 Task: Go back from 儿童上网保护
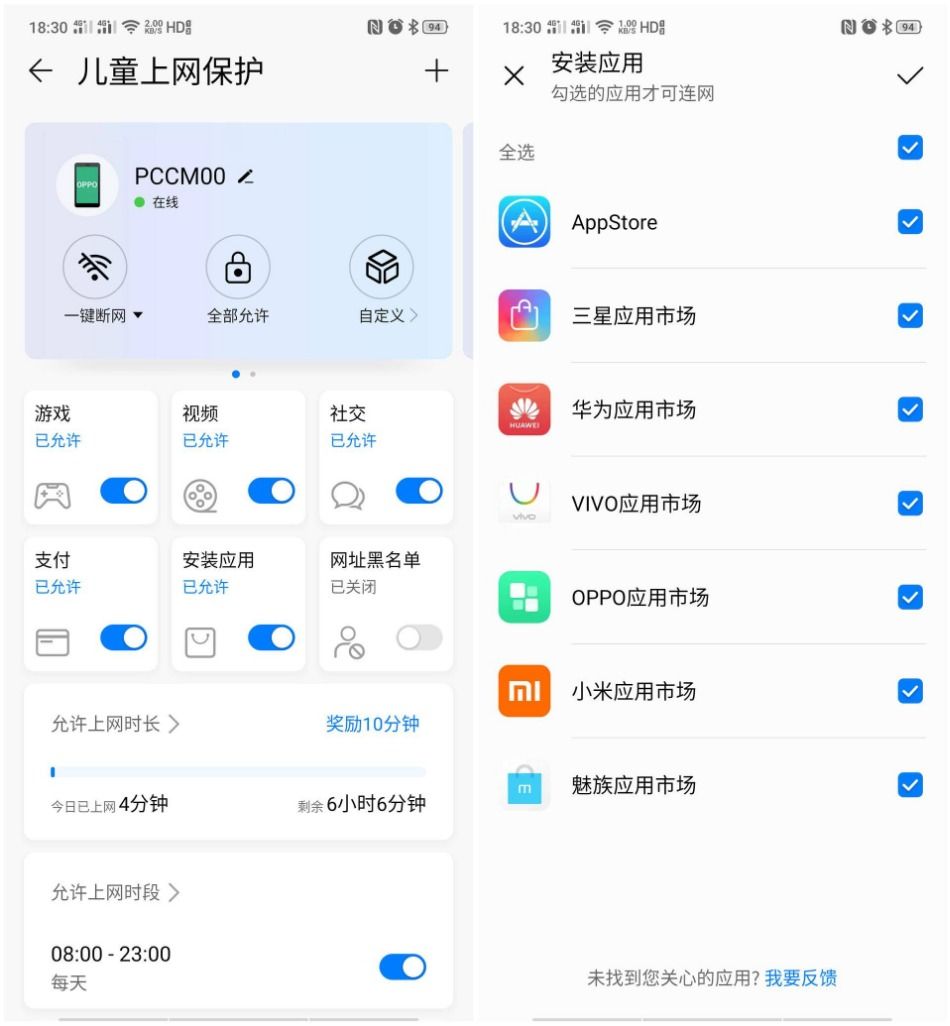pos(40,71)
